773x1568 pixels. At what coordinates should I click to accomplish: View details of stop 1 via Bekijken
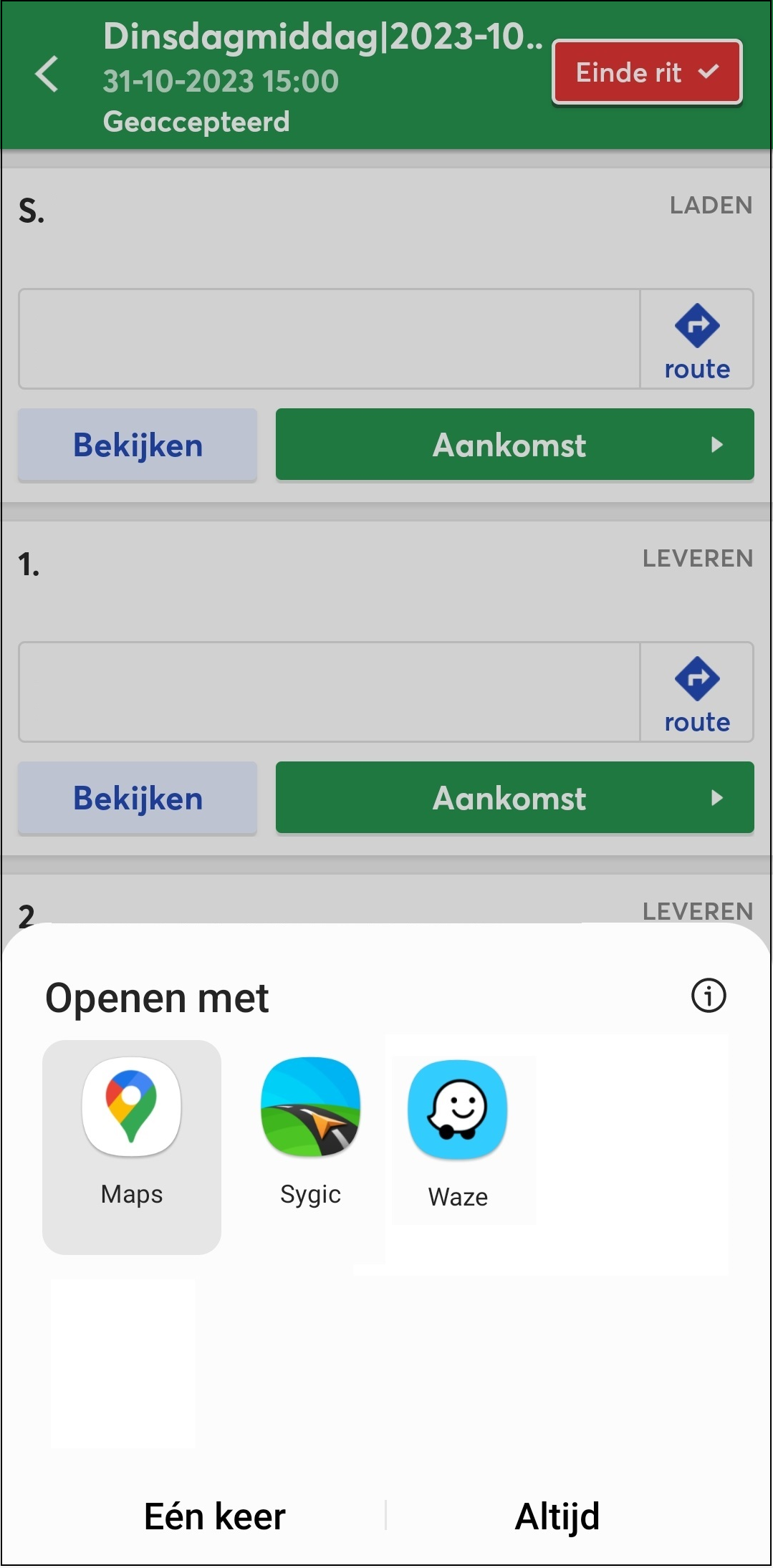[x=138, y=798]
